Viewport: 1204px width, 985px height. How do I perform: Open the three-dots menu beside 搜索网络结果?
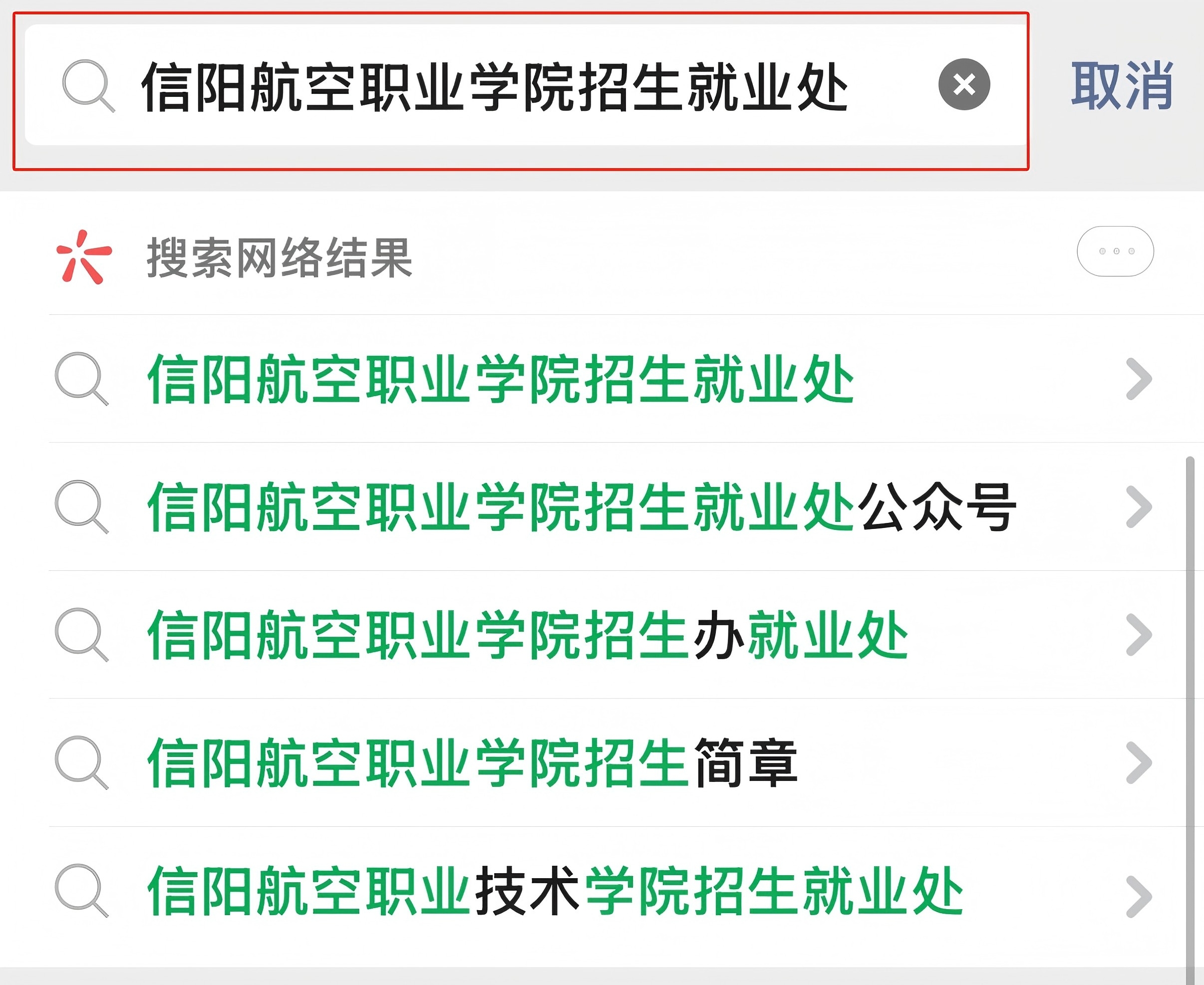[x=1115, y=251]
